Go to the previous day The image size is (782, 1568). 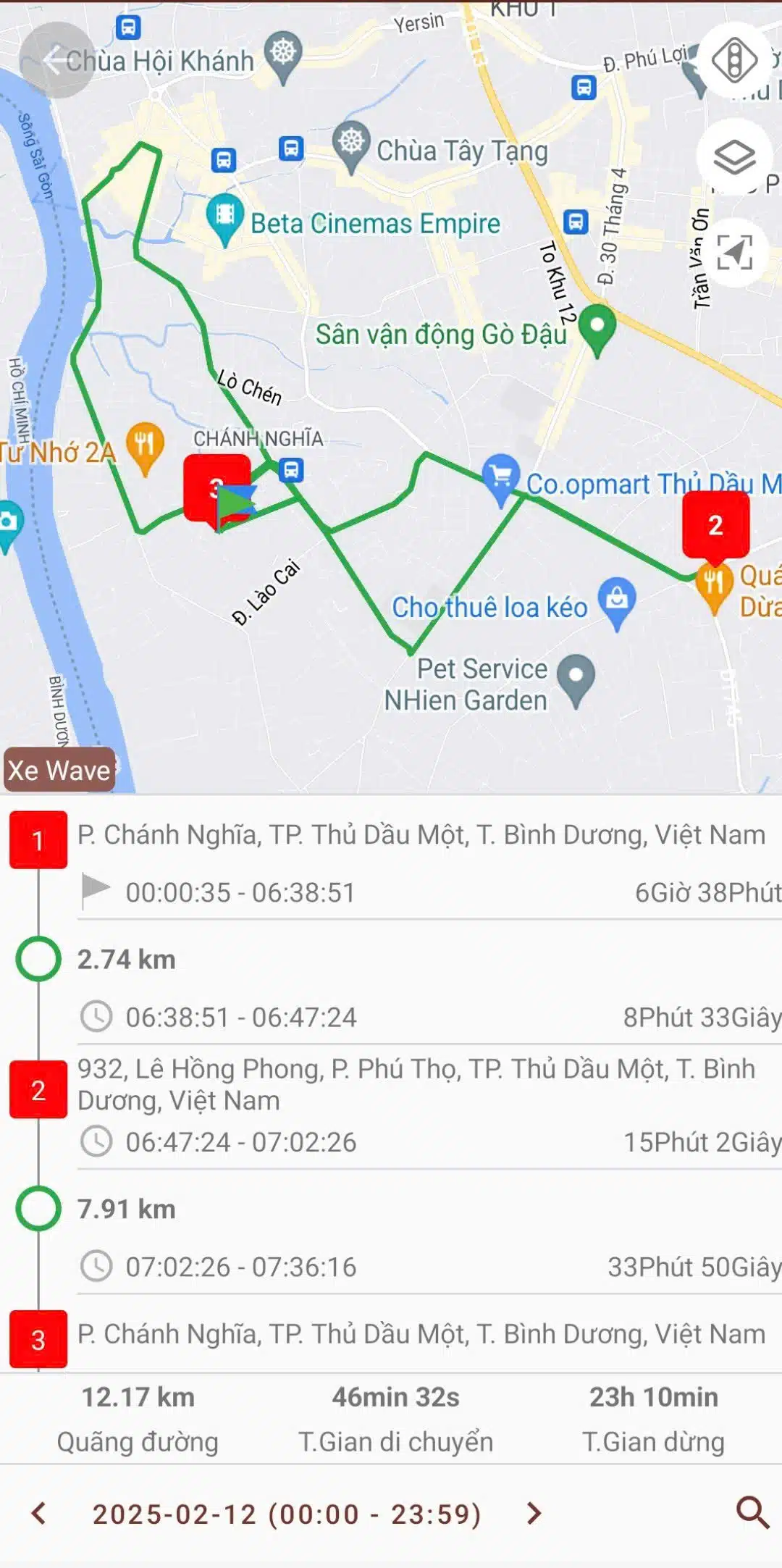click(40, 1514)
